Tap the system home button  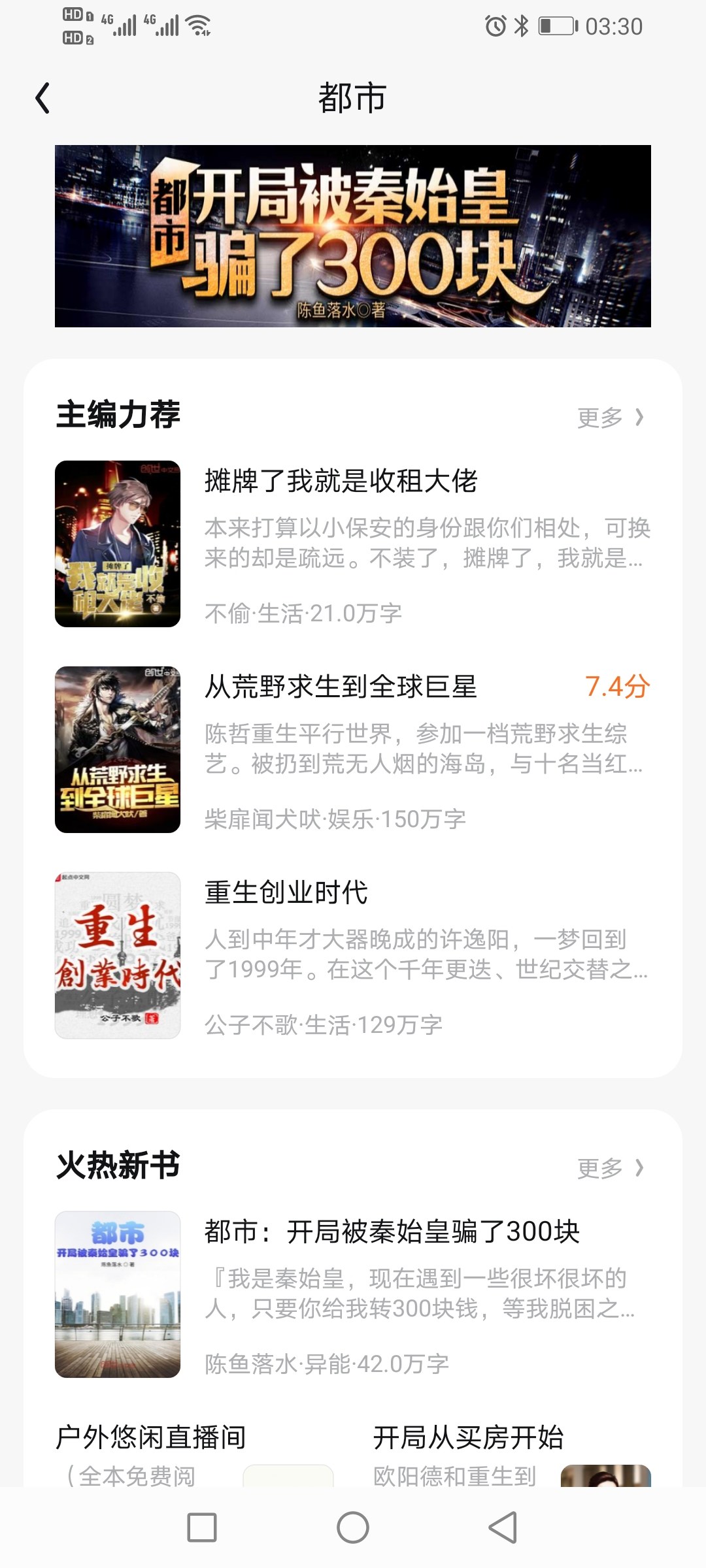pos(353,1527)
